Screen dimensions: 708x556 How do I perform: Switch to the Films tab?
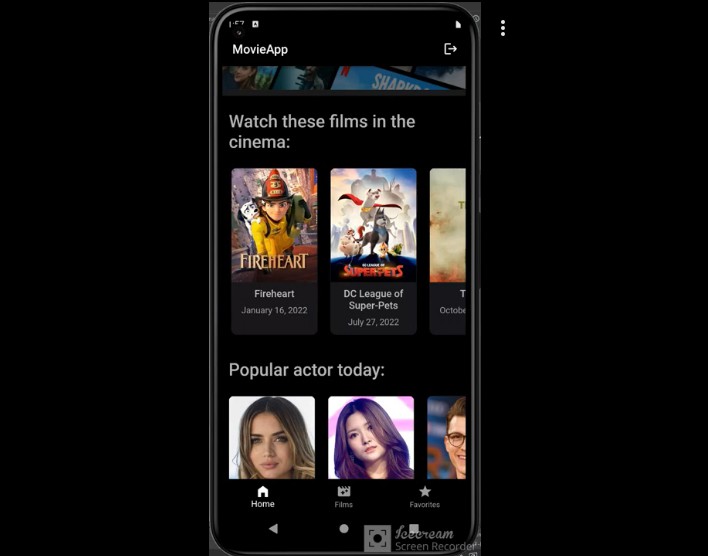[344, 497]
